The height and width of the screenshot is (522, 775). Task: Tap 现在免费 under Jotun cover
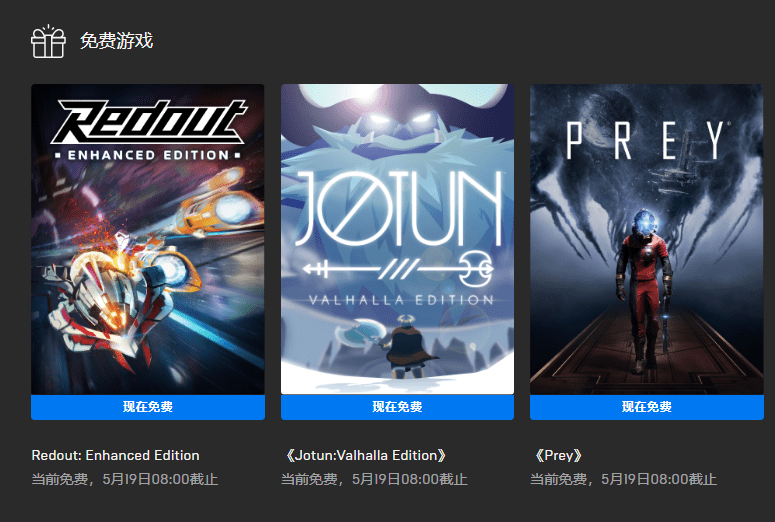click(x=397, y=407)
